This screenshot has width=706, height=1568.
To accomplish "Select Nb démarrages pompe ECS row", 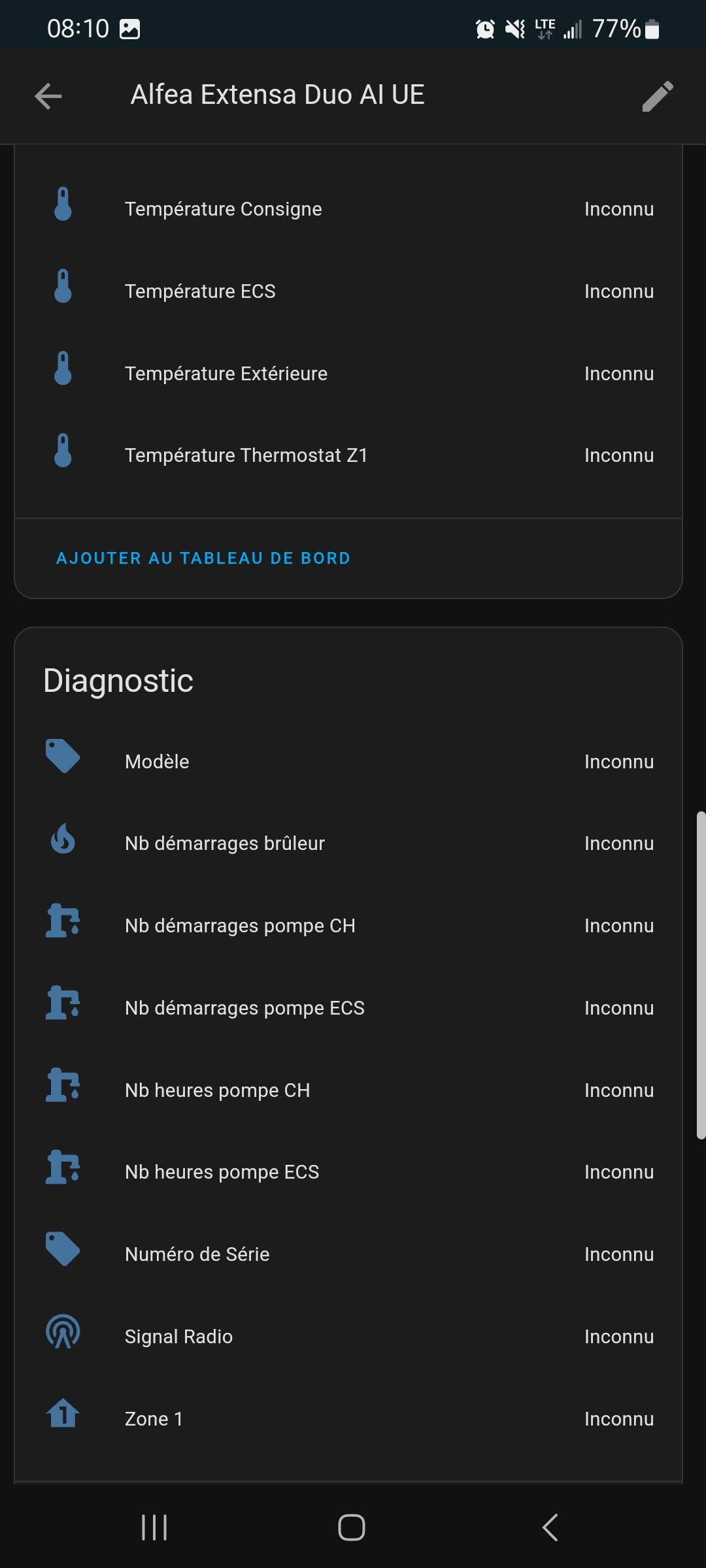I will [x=348, y=1008].
